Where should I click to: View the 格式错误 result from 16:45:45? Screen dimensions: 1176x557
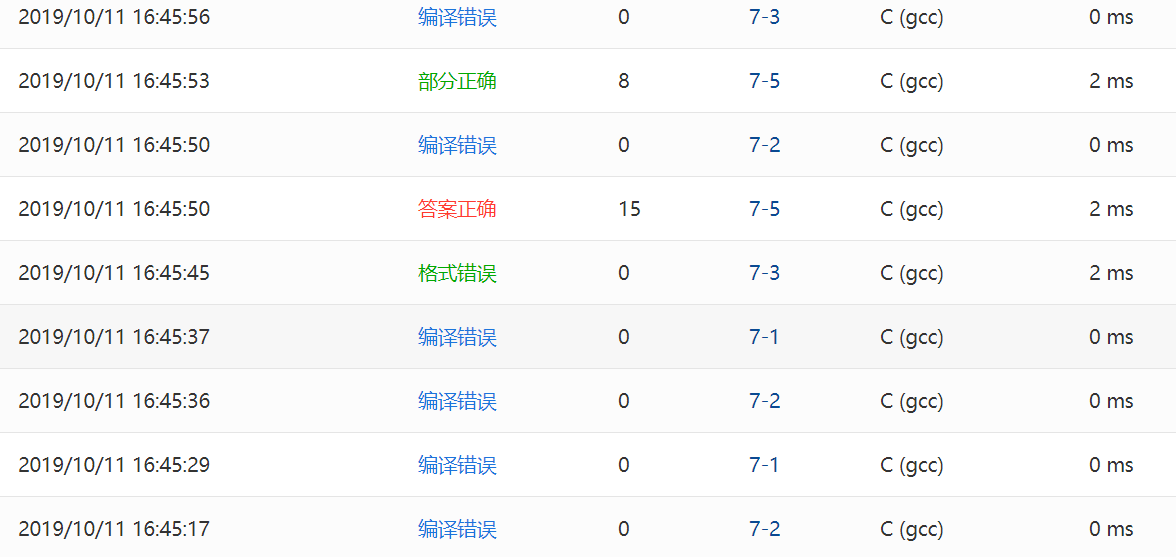pos(457,273)
